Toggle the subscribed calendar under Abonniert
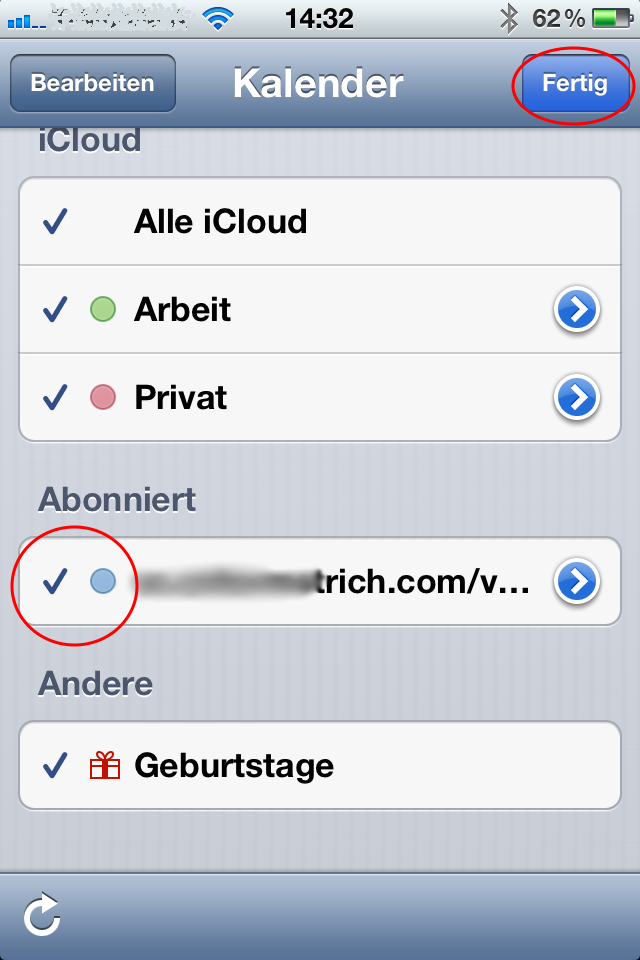 click(300, 581)
